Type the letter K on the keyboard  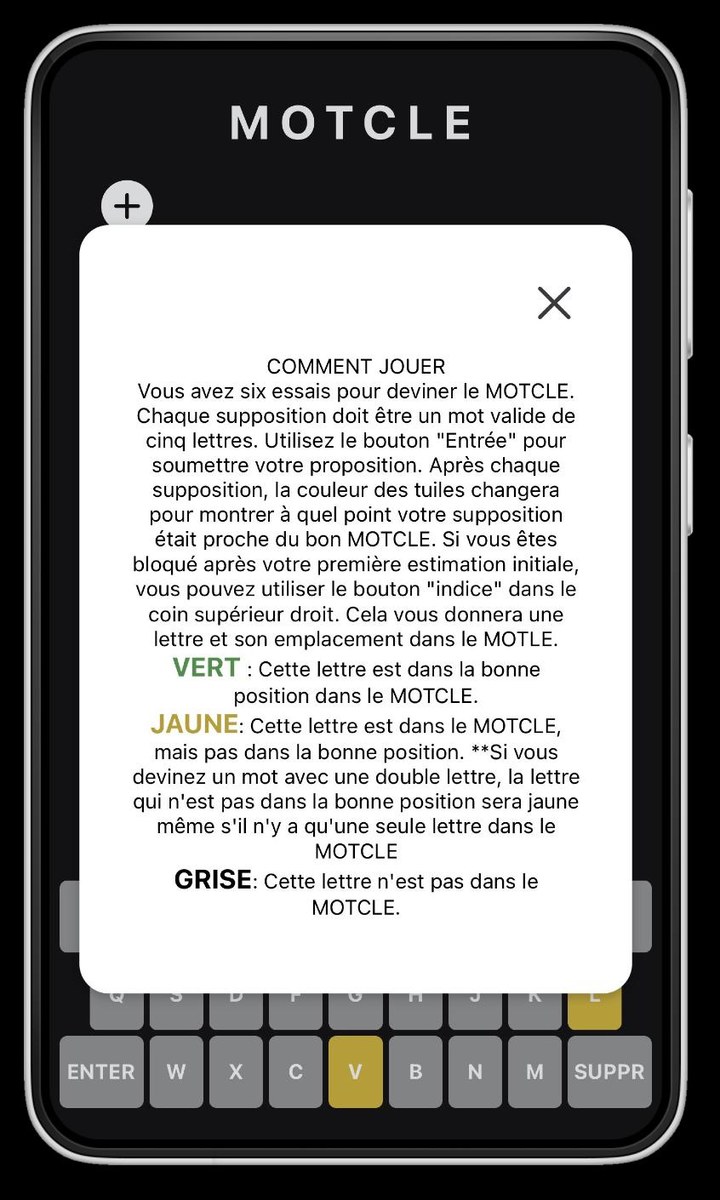click(535, 1005)
